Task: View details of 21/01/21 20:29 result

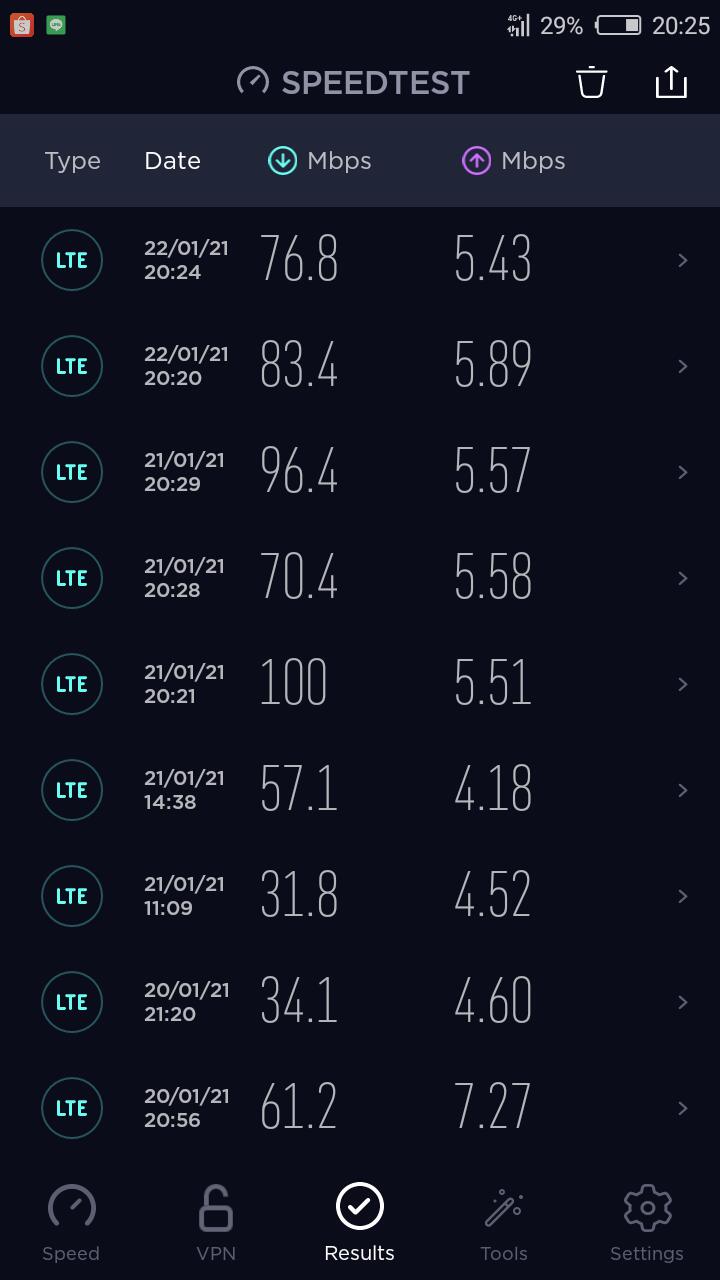Action: point(360,472)
